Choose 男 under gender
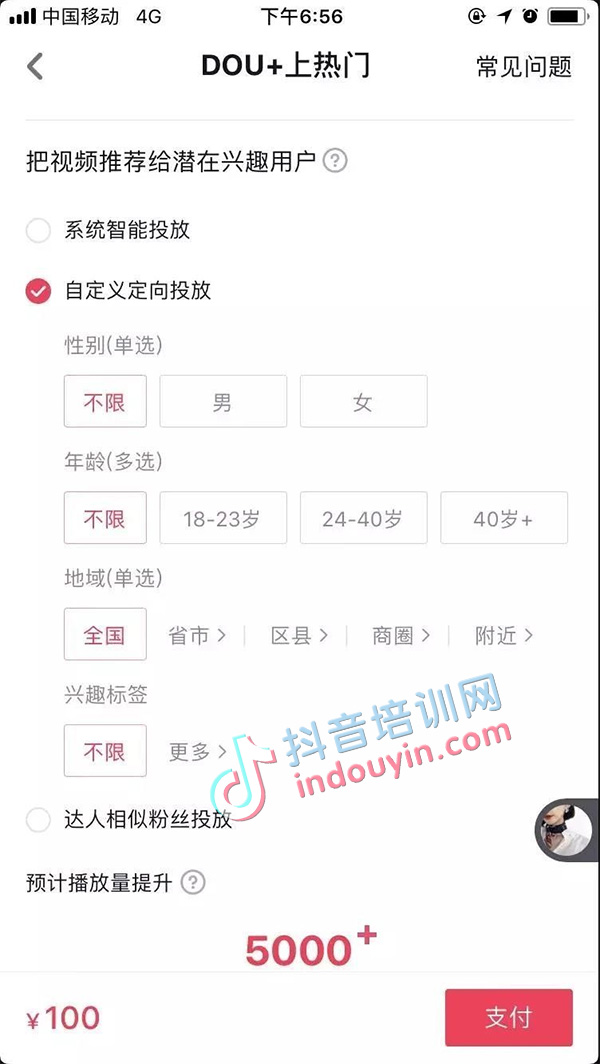This screenshot has width=600, height=1064. (223, 402)
